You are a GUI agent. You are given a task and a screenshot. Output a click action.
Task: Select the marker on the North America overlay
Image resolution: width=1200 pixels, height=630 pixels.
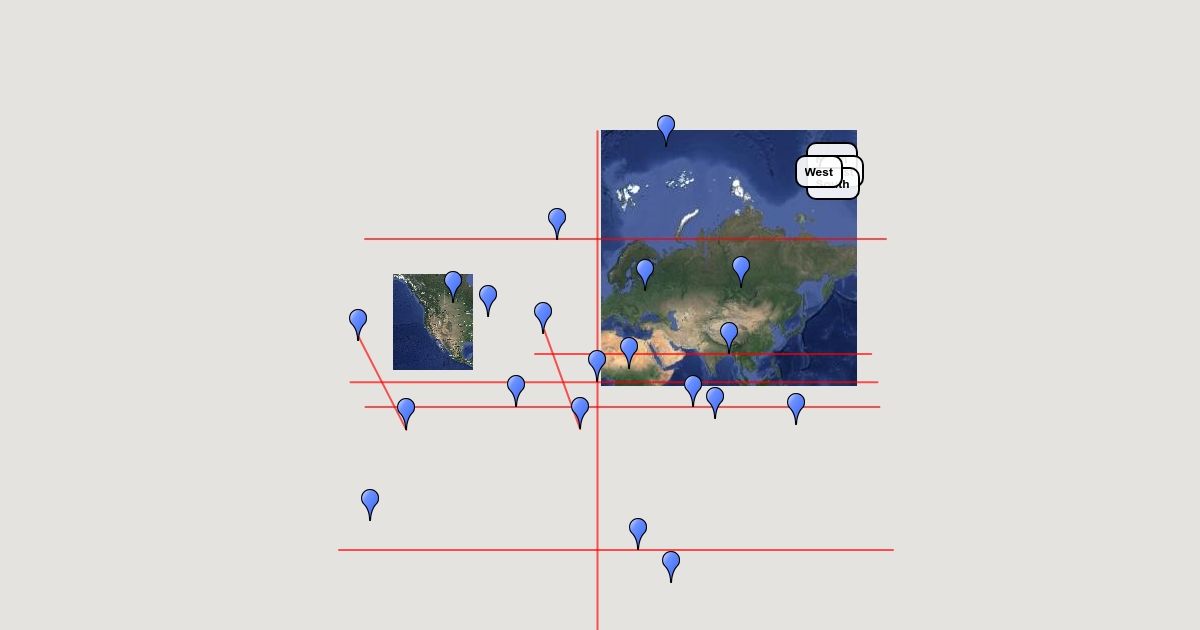click(453, 284)
